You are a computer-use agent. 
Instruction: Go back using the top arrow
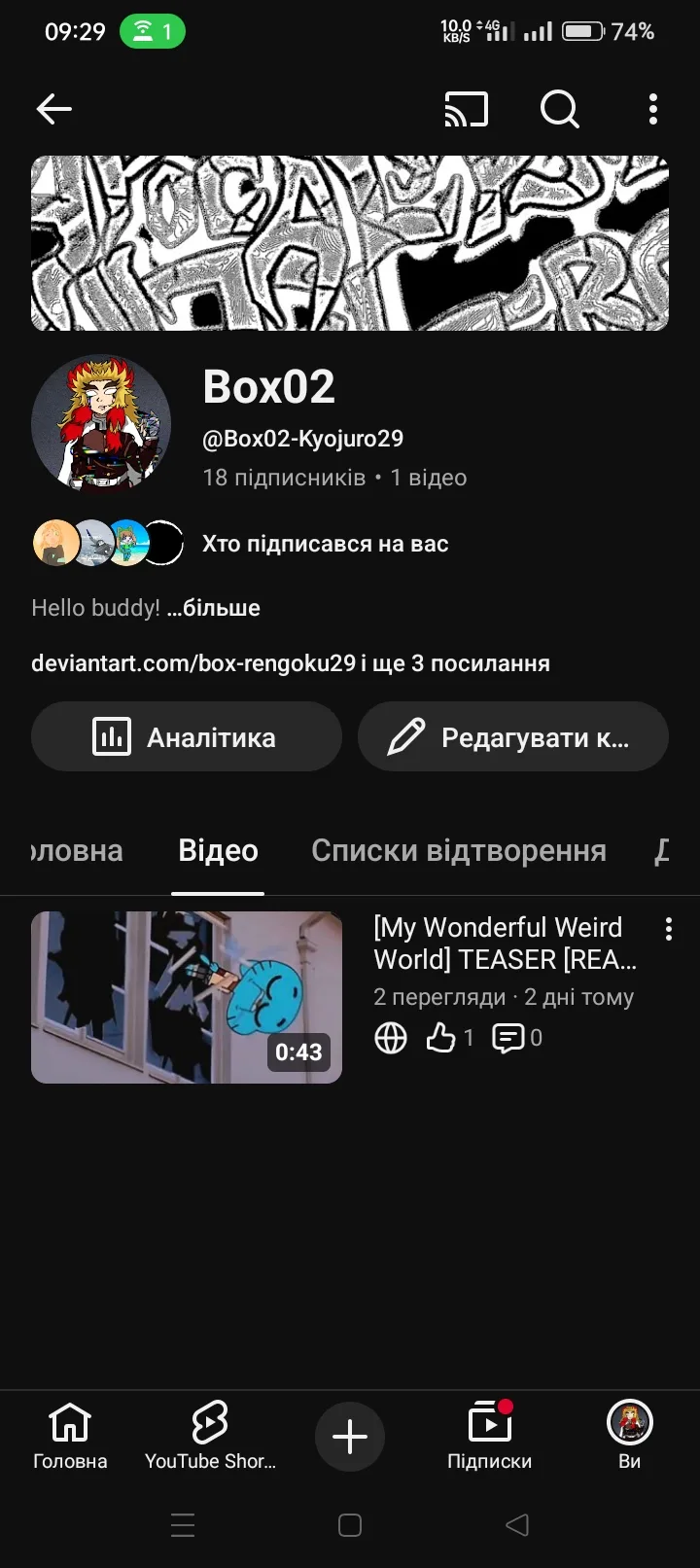click(x=54, y=109)
